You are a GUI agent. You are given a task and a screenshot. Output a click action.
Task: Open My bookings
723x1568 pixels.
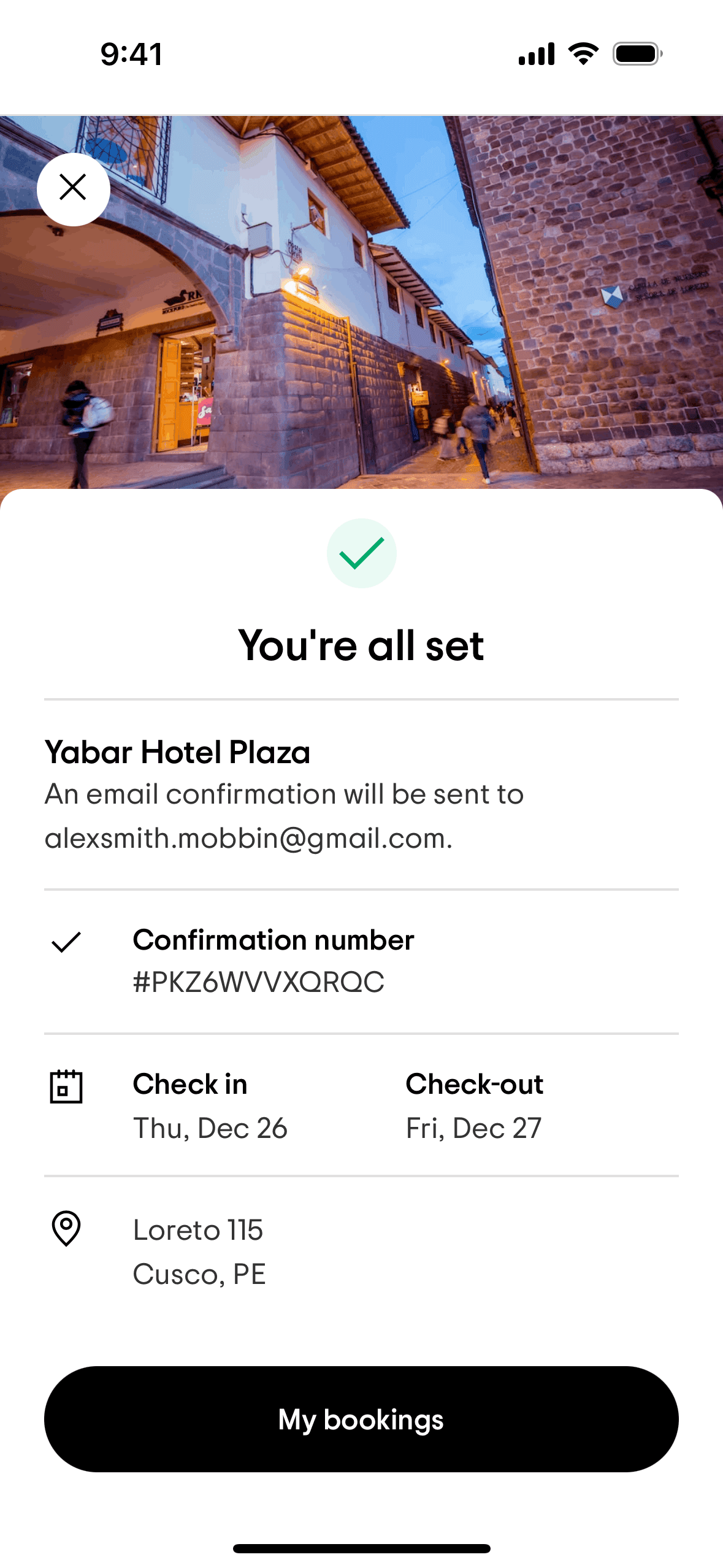point(361,1419)
